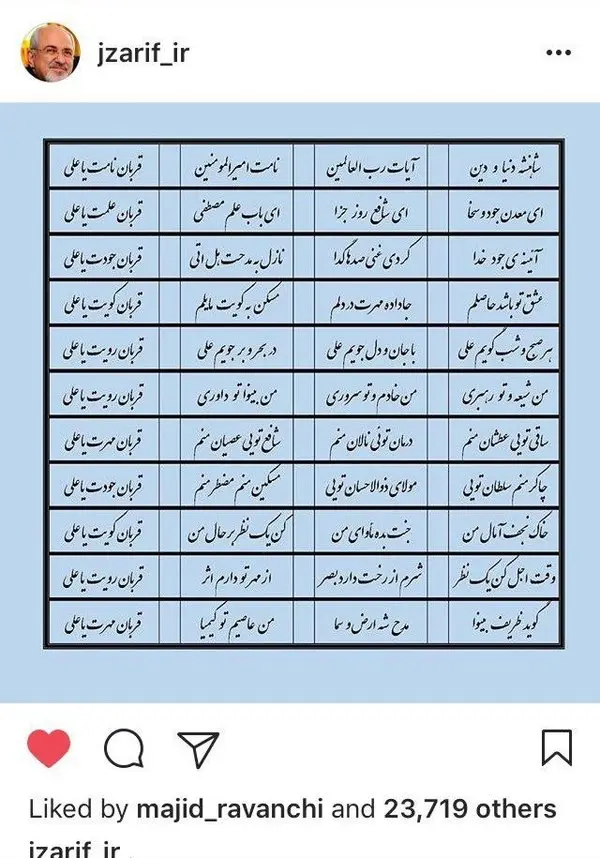Share the post with the paper plane icon
Screen dimensions: 600x858
pyautogui.click(x=197, y=748)
